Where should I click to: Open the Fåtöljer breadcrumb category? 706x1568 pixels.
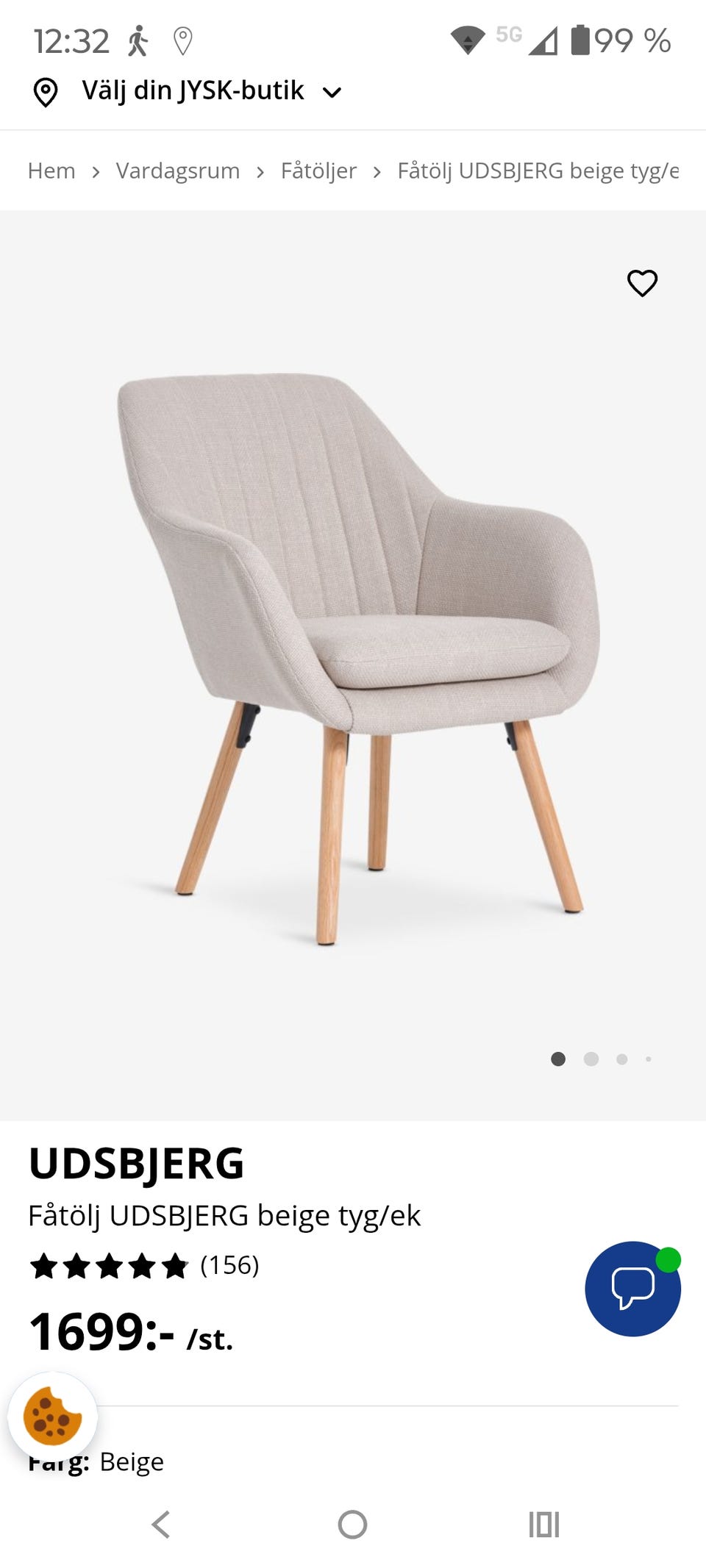point(318,171)
